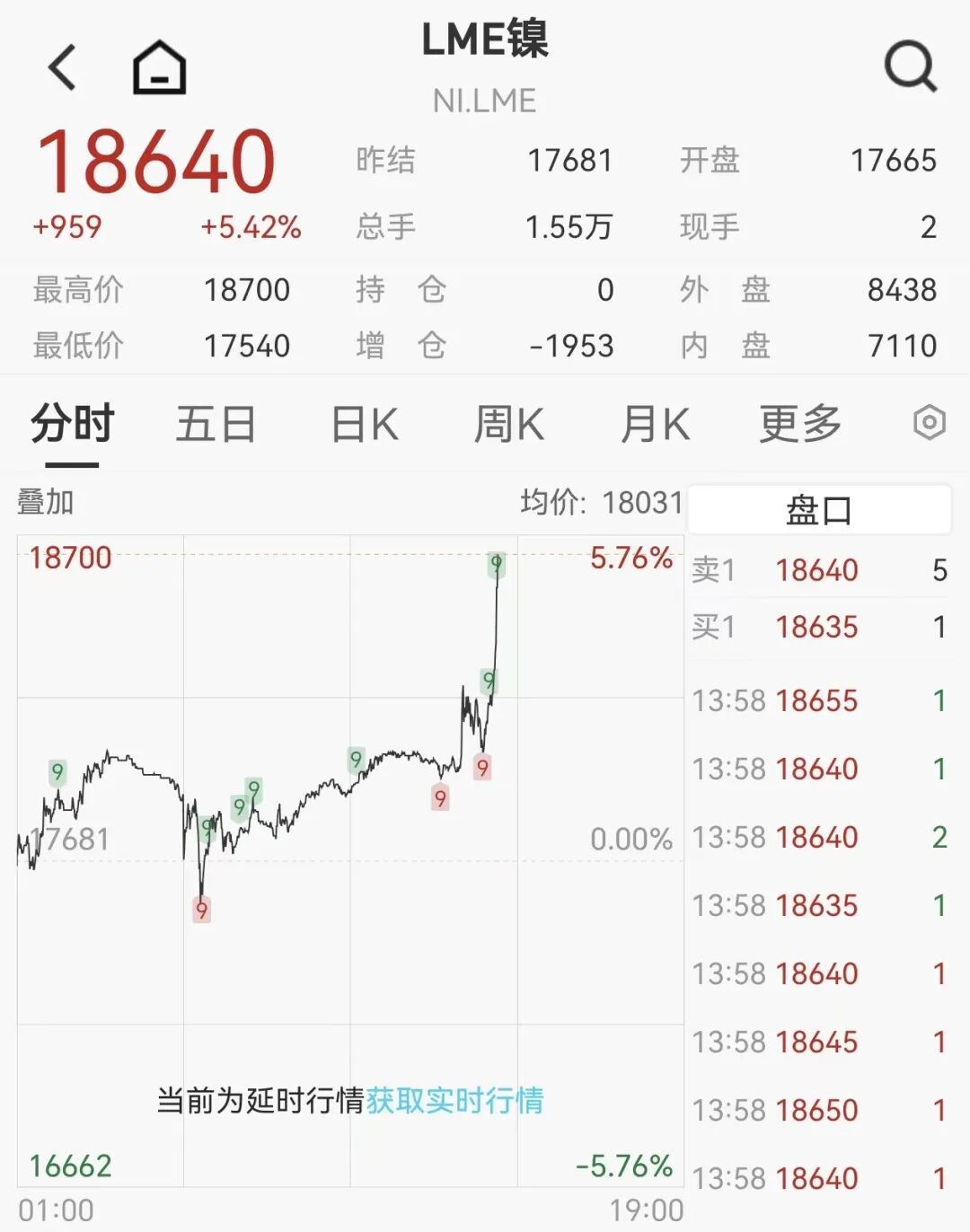The image size is (970, 1232).
Task: Switch to the 周K tab
Action: pyautogui.click(x=509, y=424)
